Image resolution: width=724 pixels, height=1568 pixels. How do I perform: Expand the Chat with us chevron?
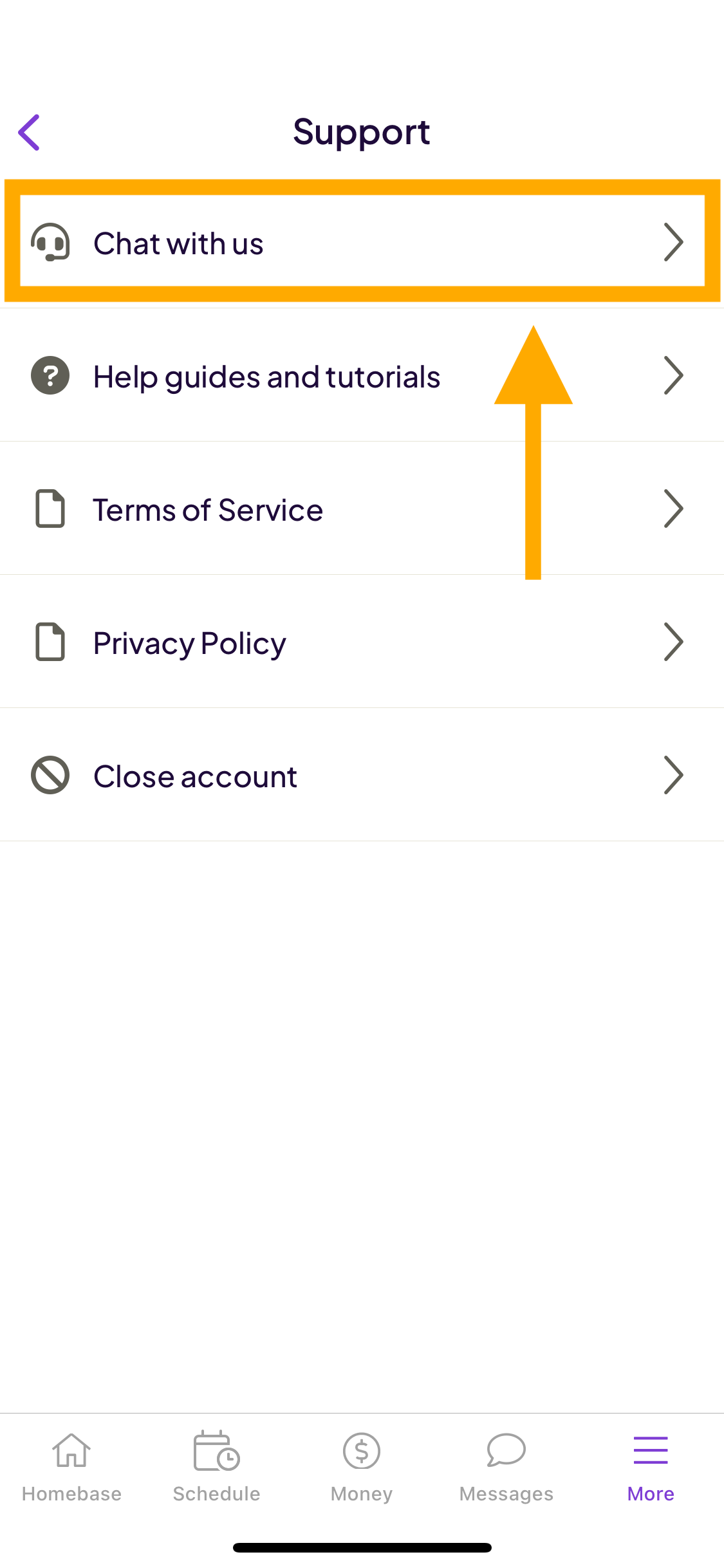coord(674,243)
